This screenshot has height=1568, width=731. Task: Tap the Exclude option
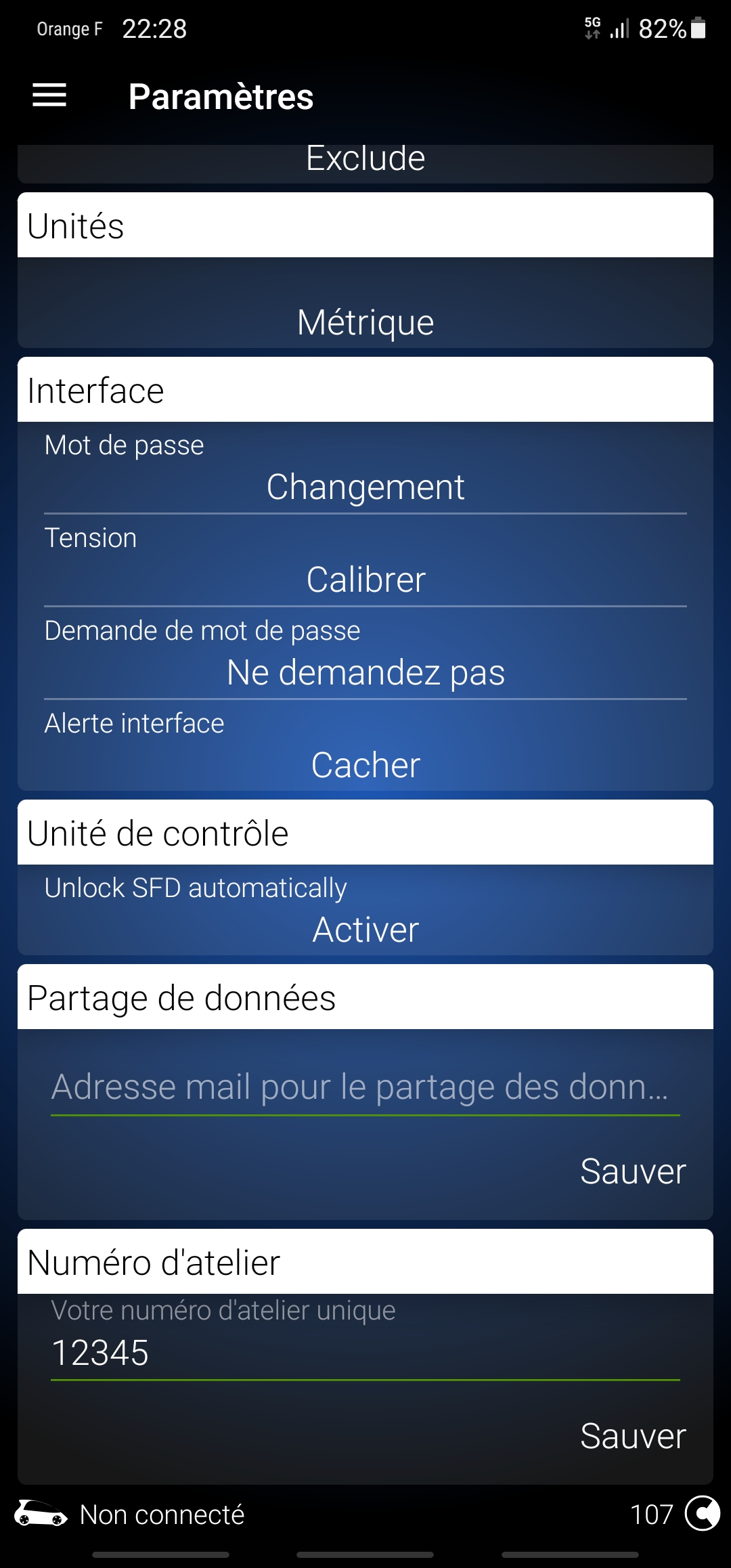[x=365, y=160]
